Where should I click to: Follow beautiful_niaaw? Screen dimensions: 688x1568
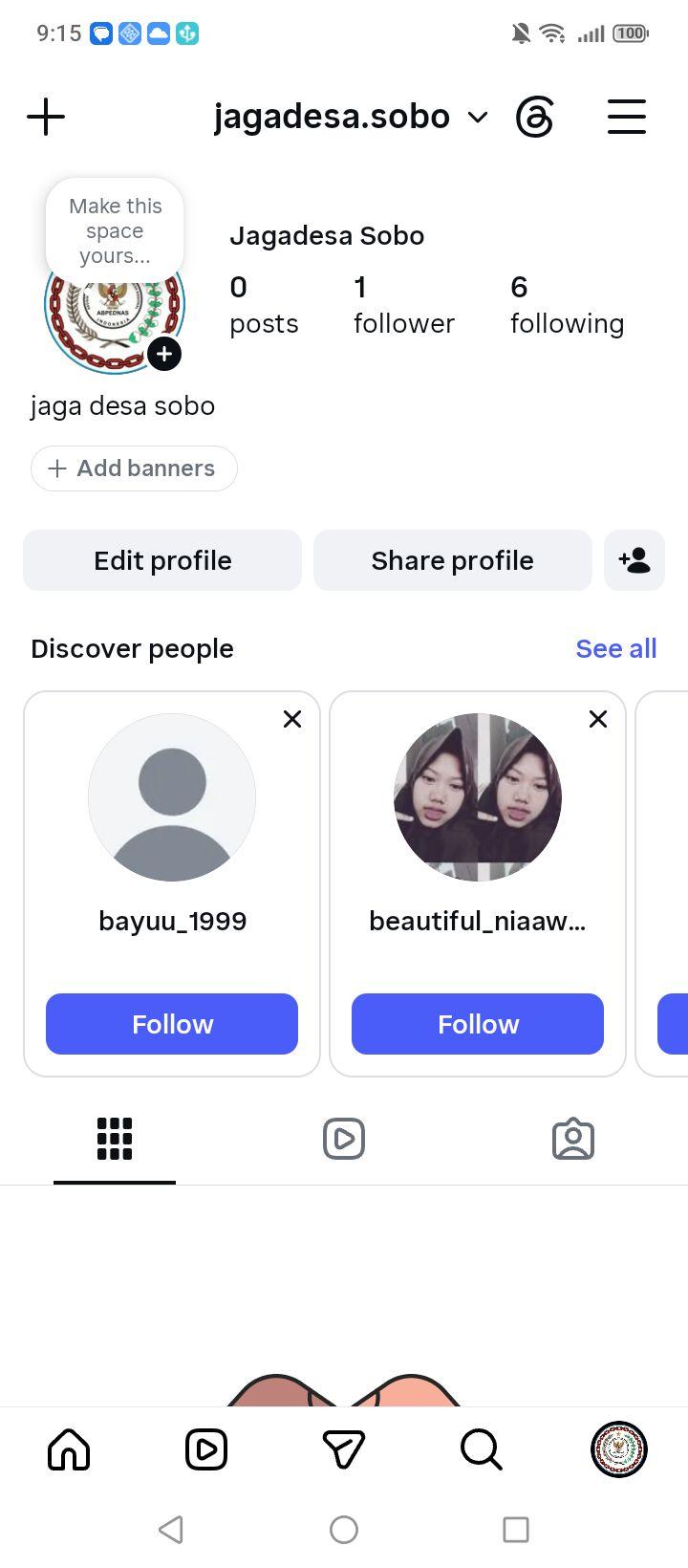tap(478, 1024)
